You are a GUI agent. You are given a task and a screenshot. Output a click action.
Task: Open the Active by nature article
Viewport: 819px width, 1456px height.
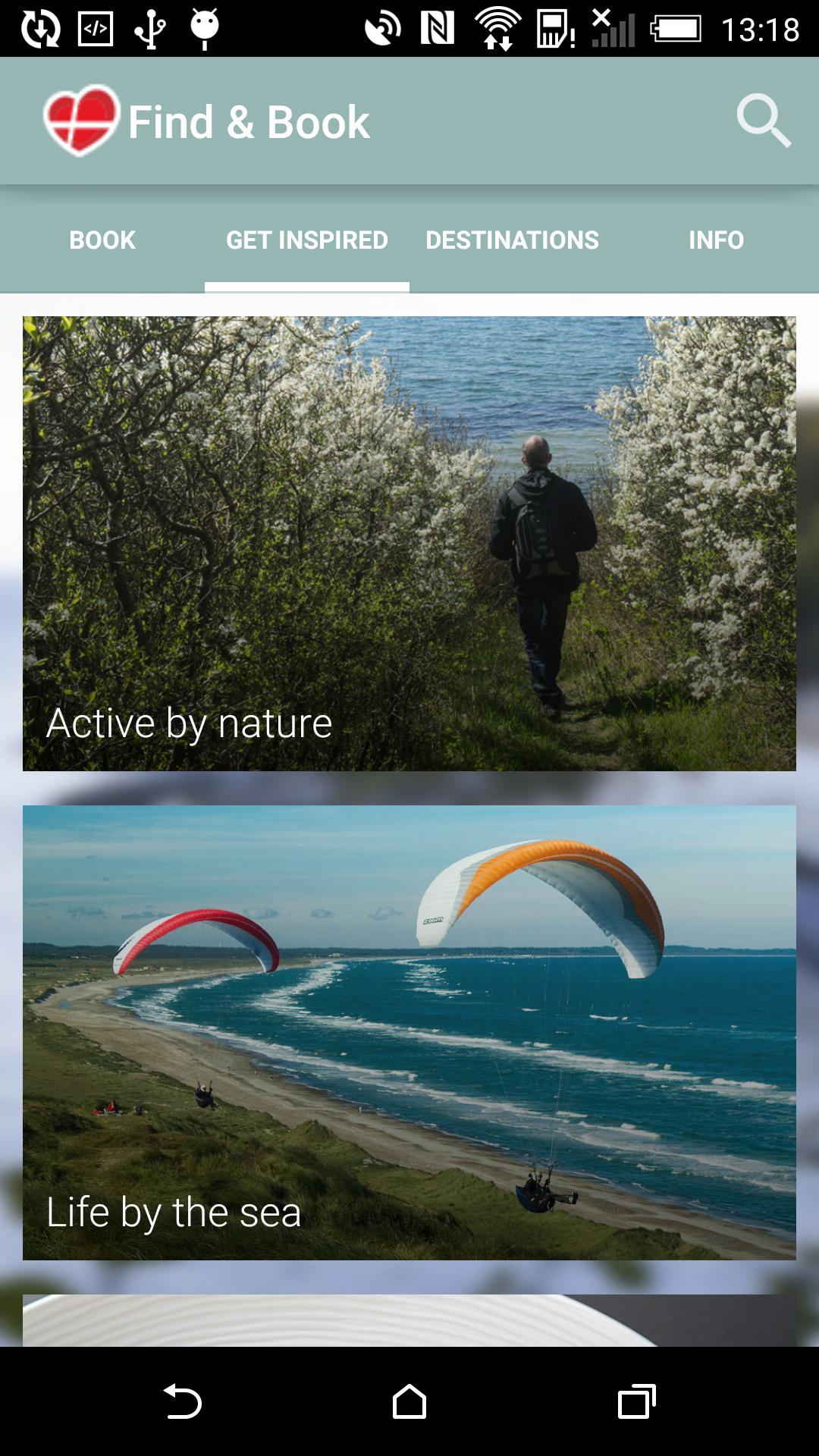tap(409, 543)
